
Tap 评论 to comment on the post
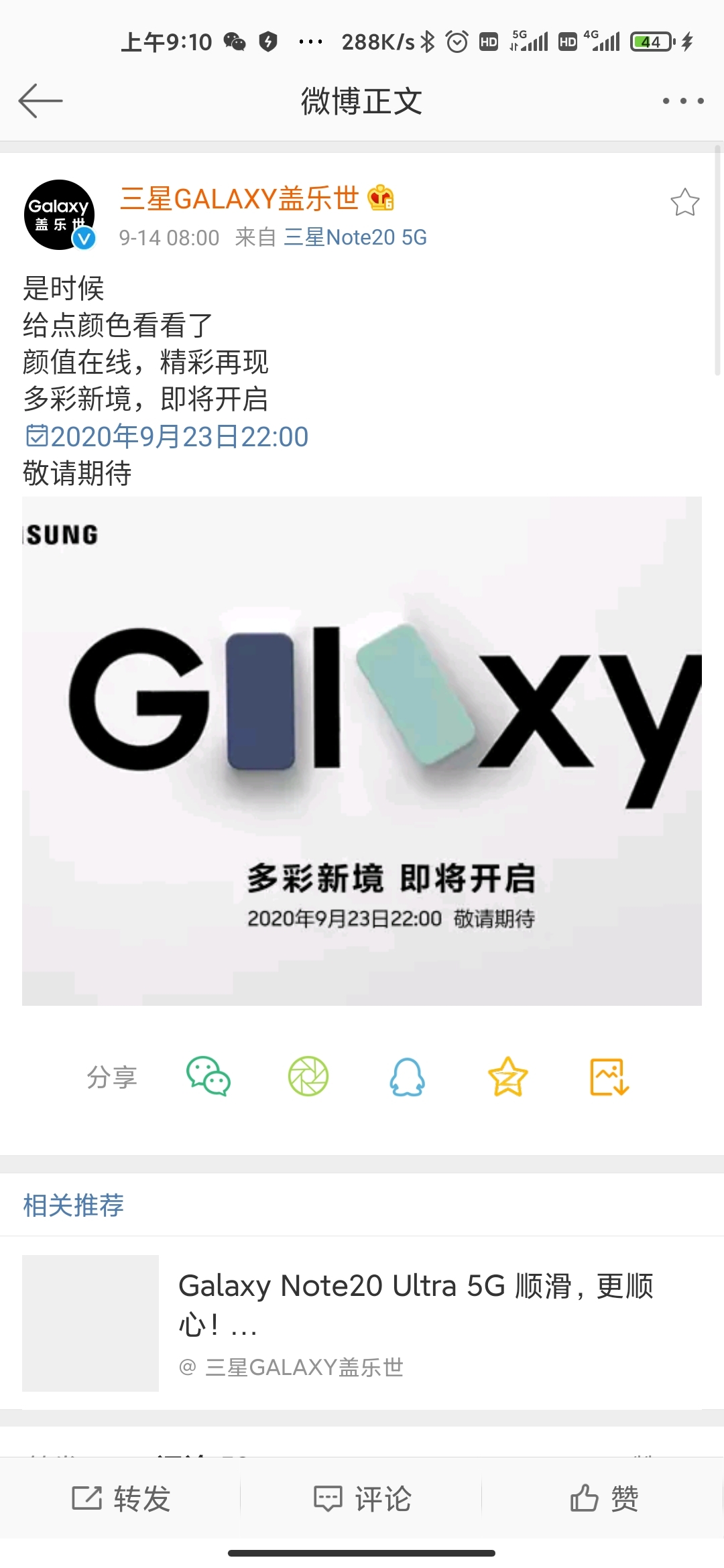(362, 1498)
